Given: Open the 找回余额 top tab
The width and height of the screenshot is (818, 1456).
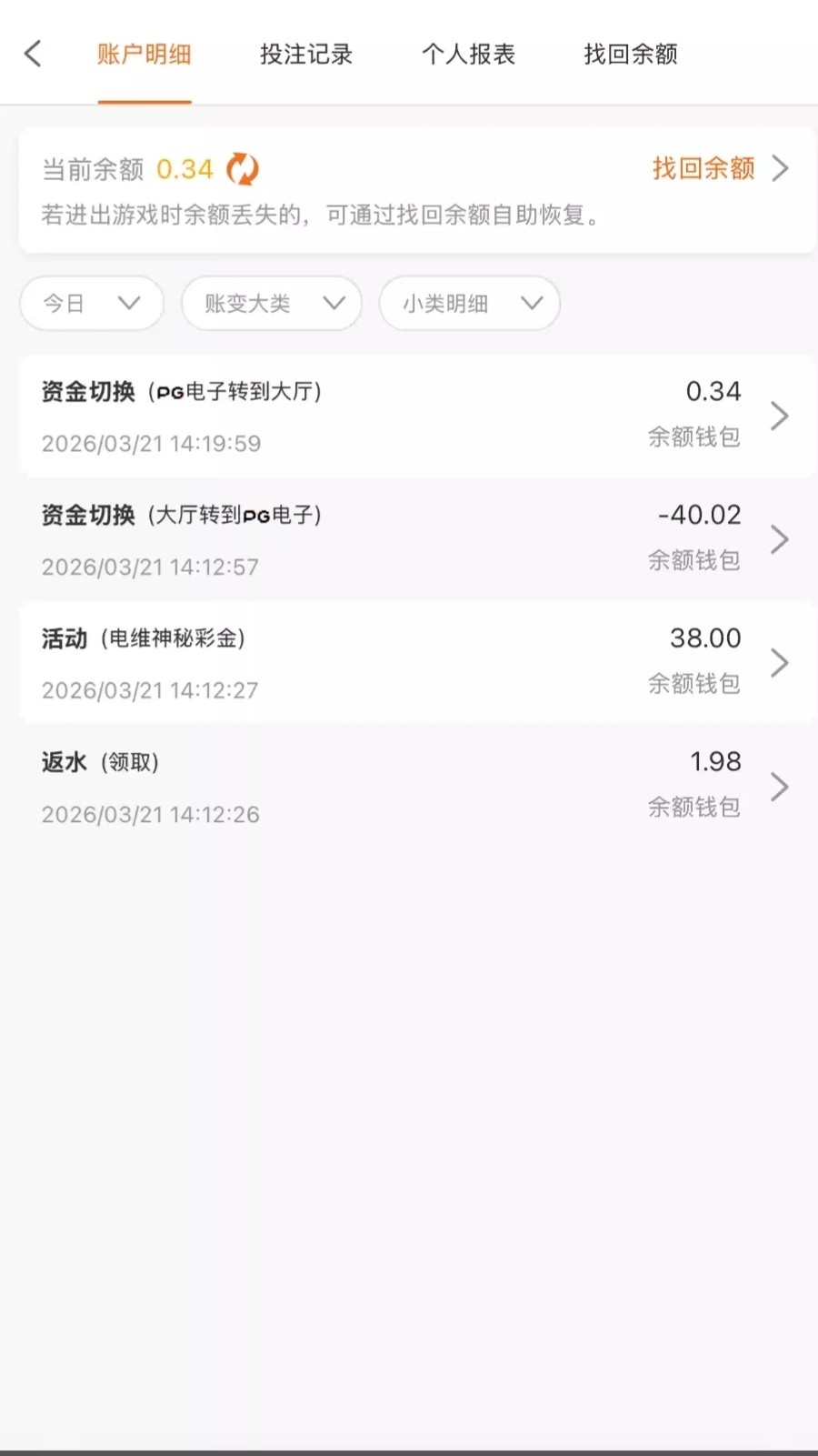Looking at the screenshot, I should [x=630, y=55].
